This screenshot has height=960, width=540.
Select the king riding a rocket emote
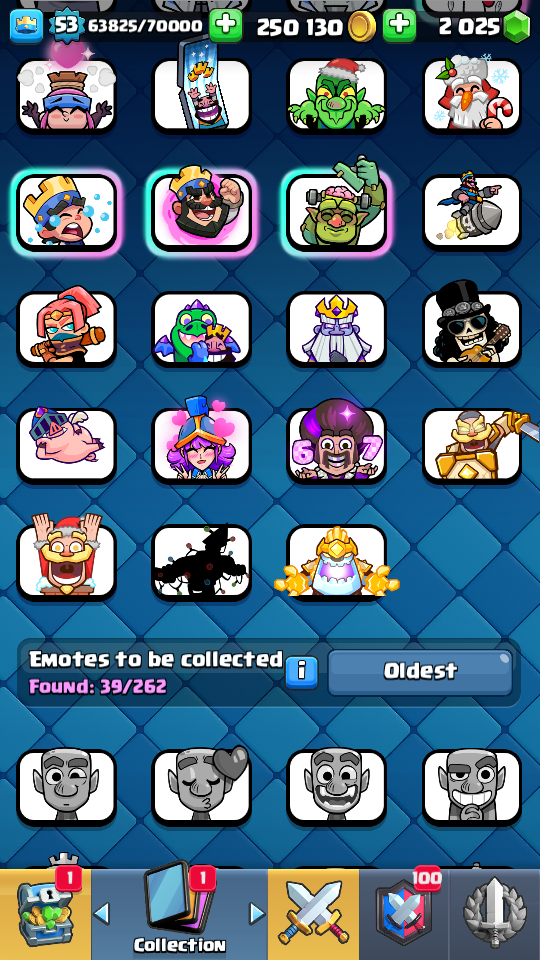pos(471,212)
